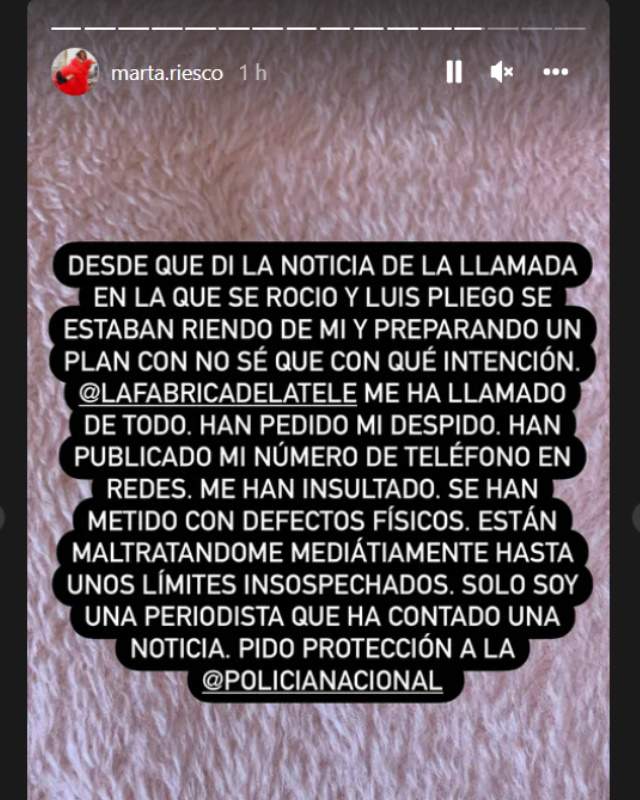Unmute the story sound
640x800 pixels.
click(x=502, y=72)
